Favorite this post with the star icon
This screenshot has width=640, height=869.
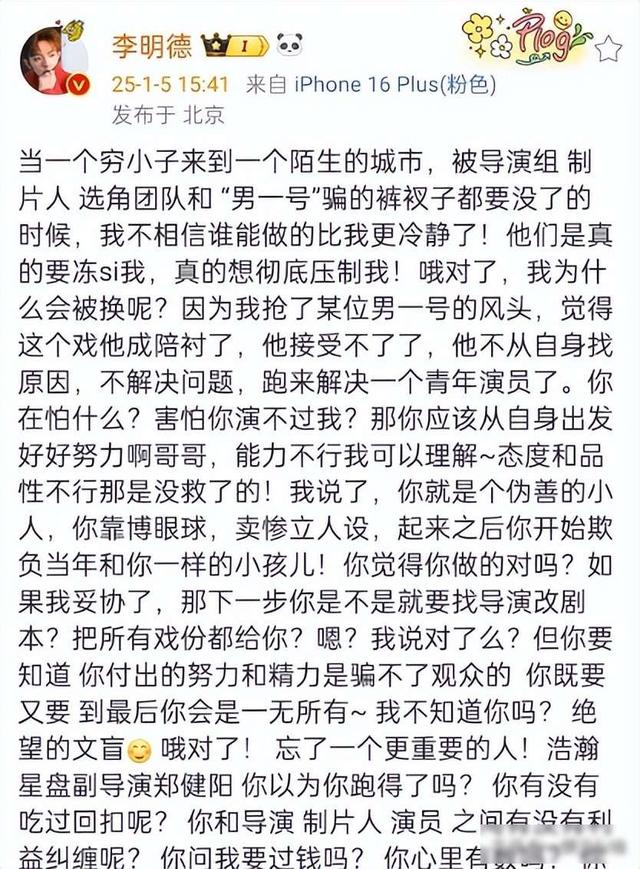pos(607,48)
